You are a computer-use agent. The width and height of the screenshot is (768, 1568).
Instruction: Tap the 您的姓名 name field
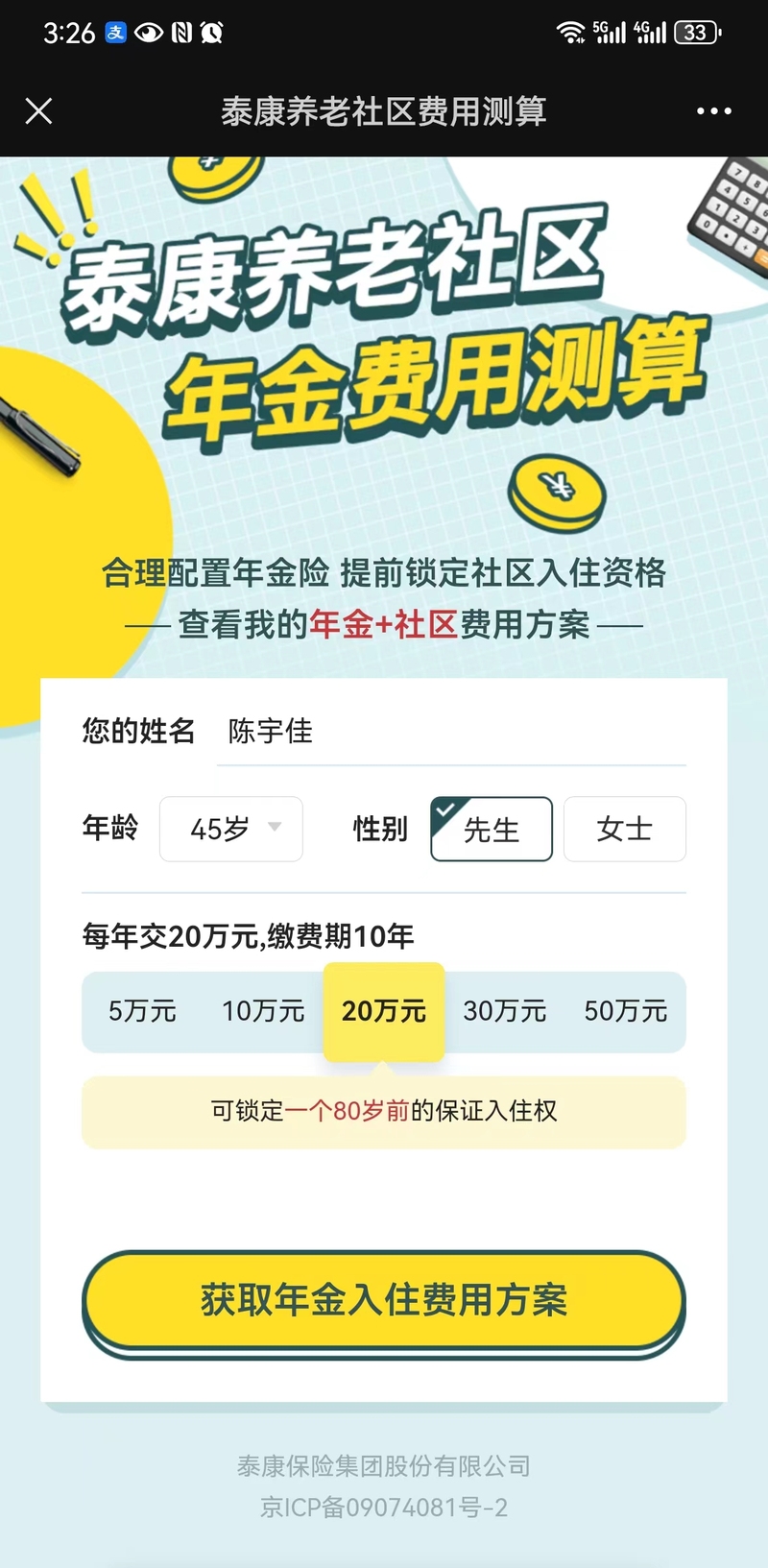(x=451, y=732)
